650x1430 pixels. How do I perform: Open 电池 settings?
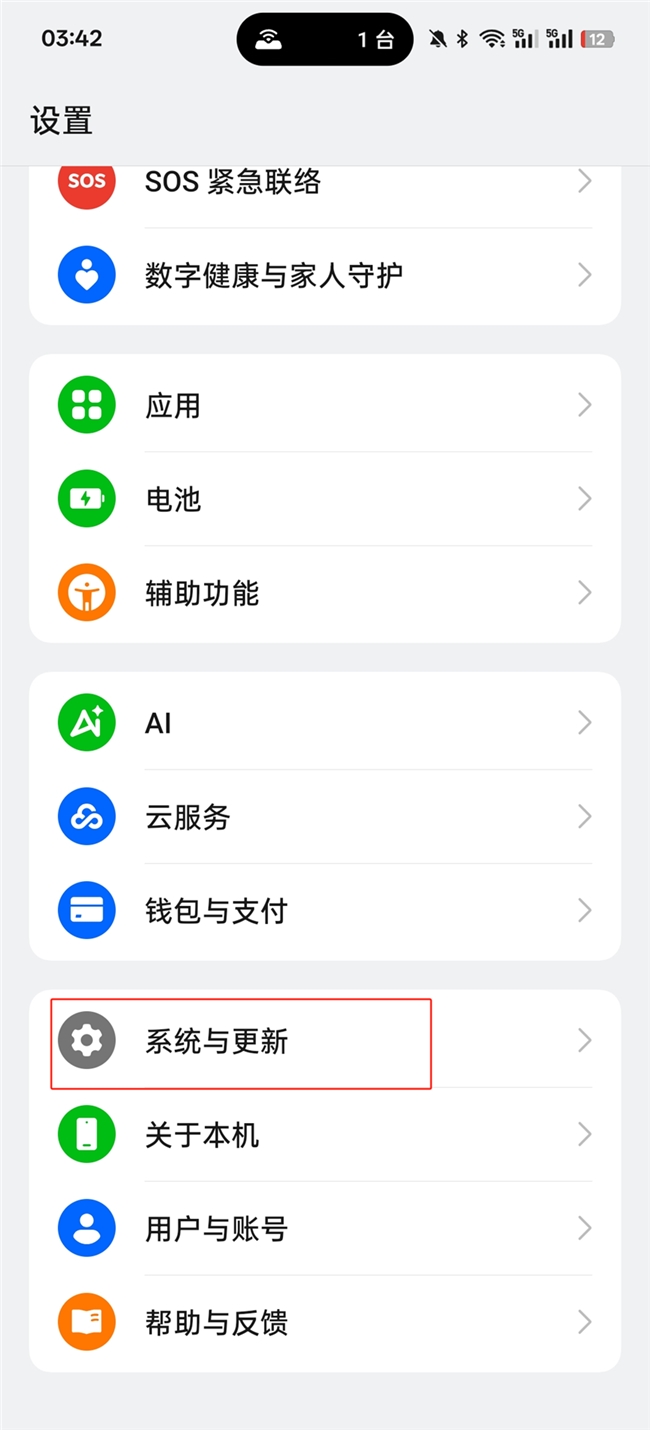(x=325, y=498)
